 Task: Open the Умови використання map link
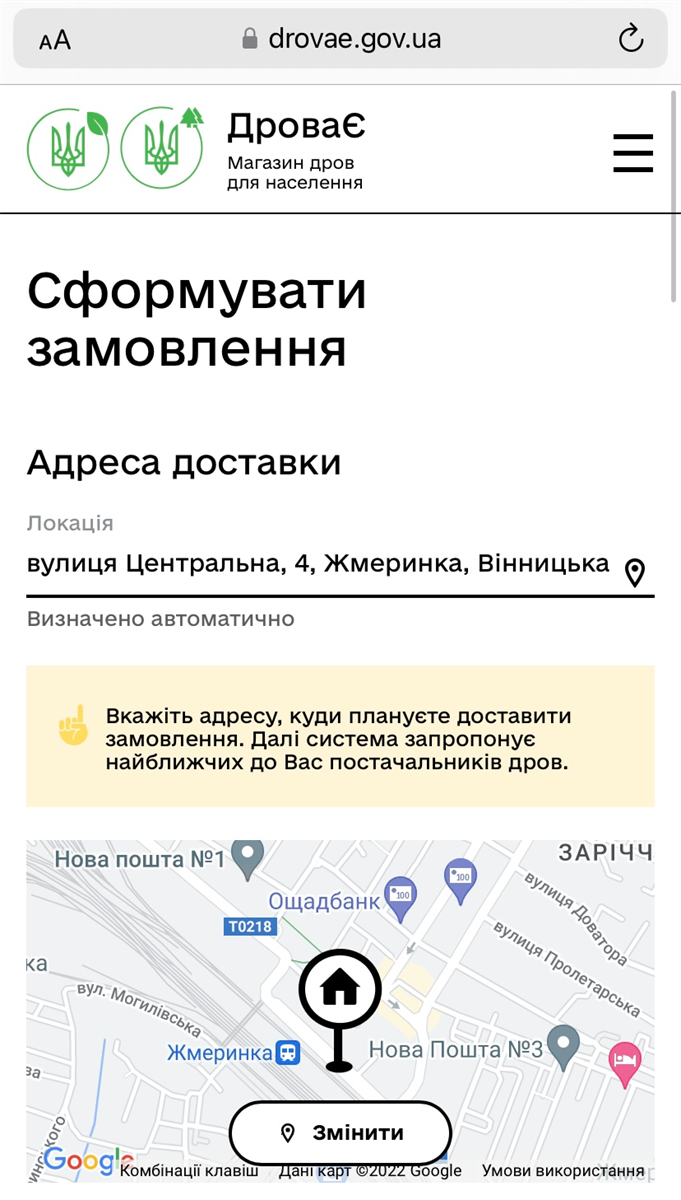[563, 1170]
